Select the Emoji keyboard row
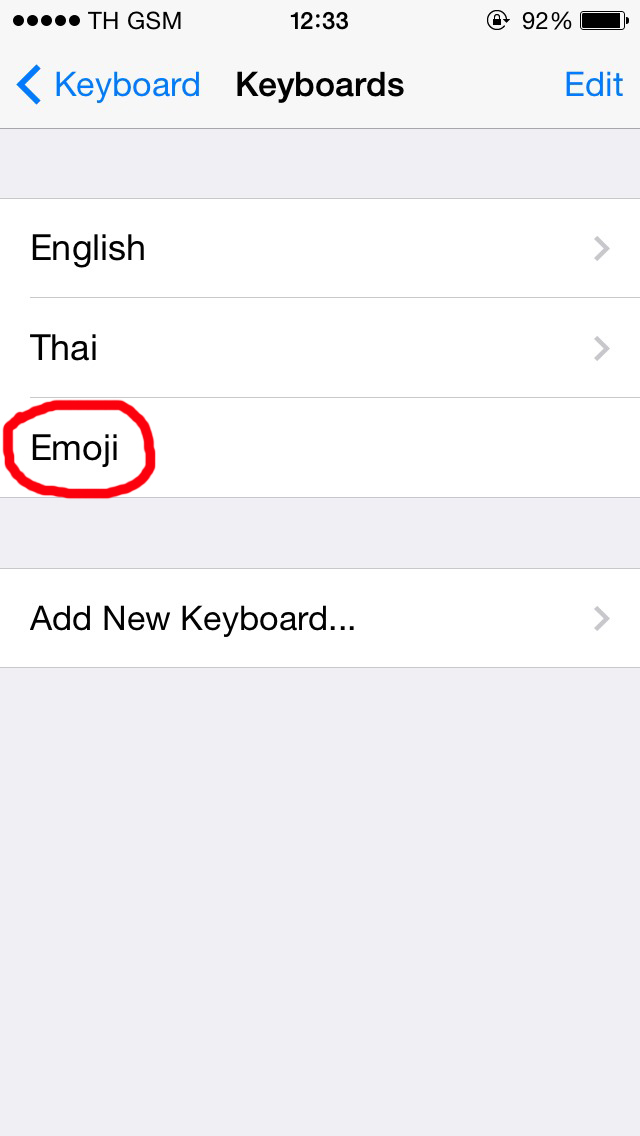 pos(320,448)
